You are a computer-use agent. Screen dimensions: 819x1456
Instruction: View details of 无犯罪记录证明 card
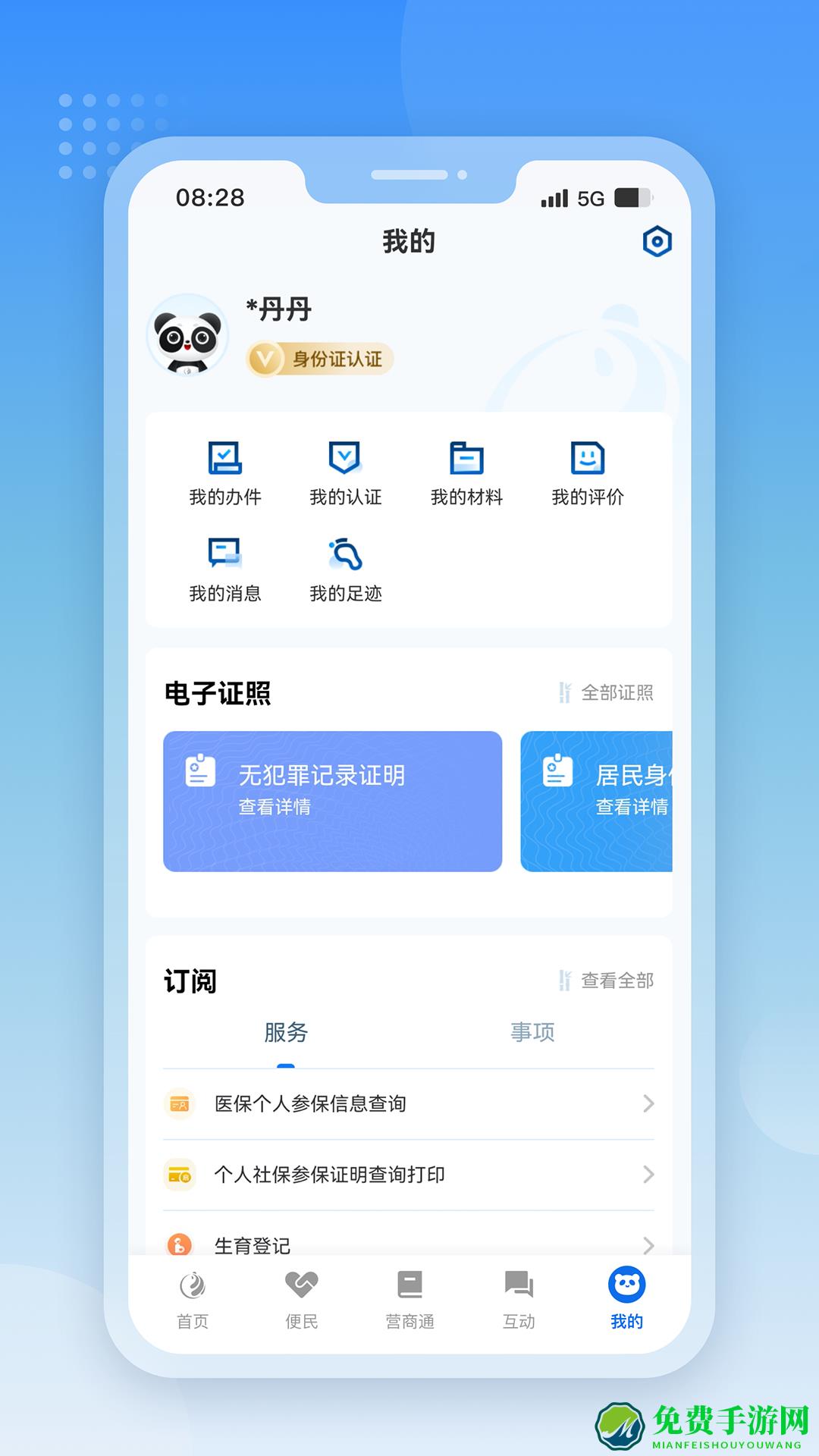[330, 800]
